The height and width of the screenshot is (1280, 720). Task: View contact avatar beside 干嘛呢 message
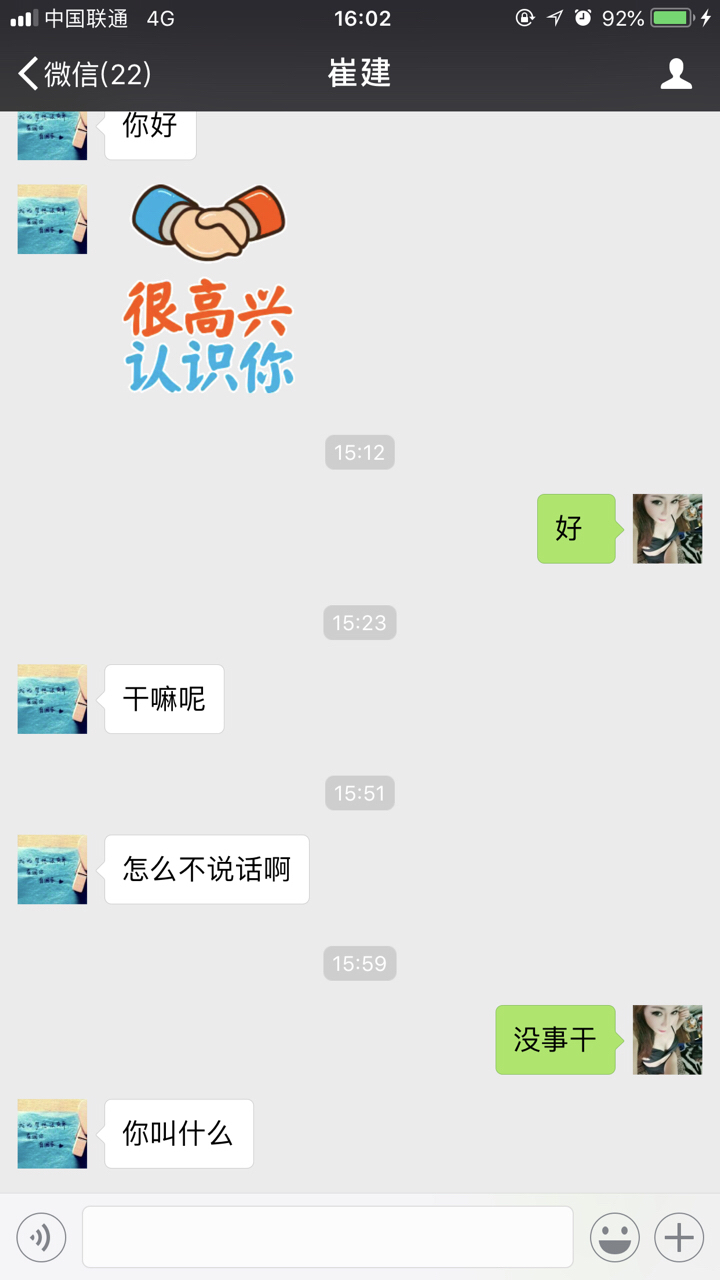[x=52, y=699]
